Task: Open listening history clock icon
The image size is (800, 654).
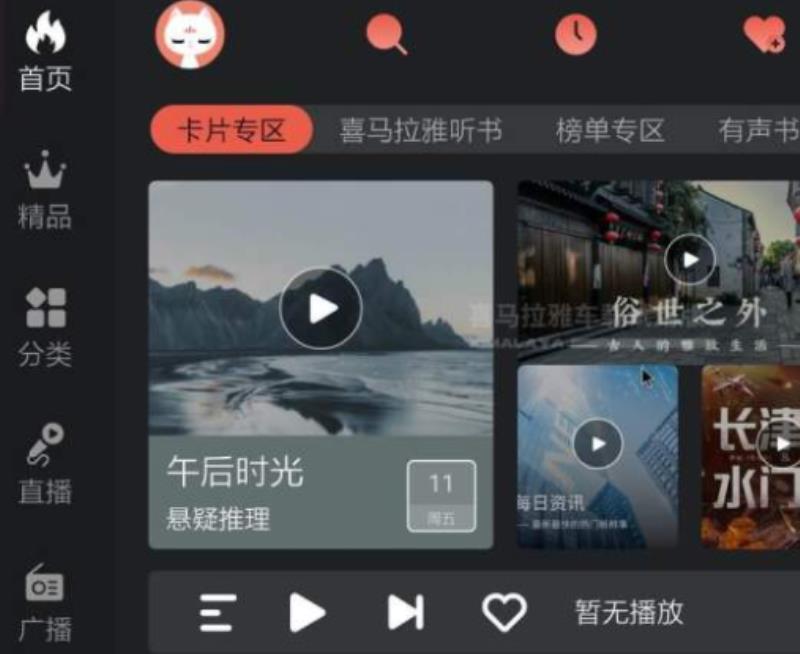Action: tap(575, 35)
